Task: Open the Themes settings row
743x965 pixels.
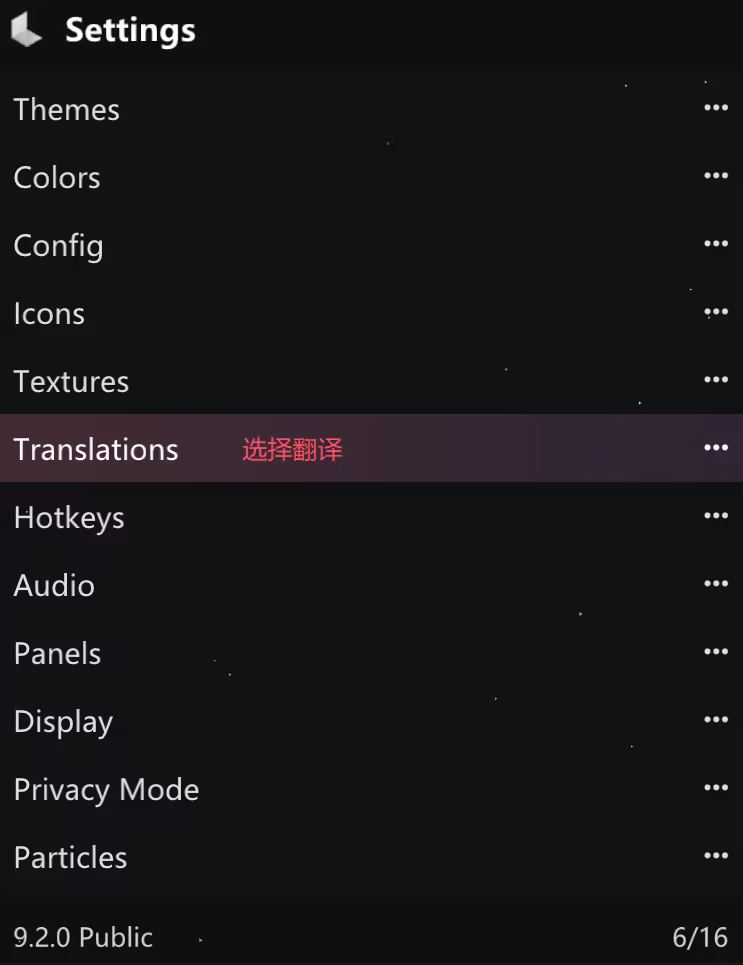Action: 67,110
